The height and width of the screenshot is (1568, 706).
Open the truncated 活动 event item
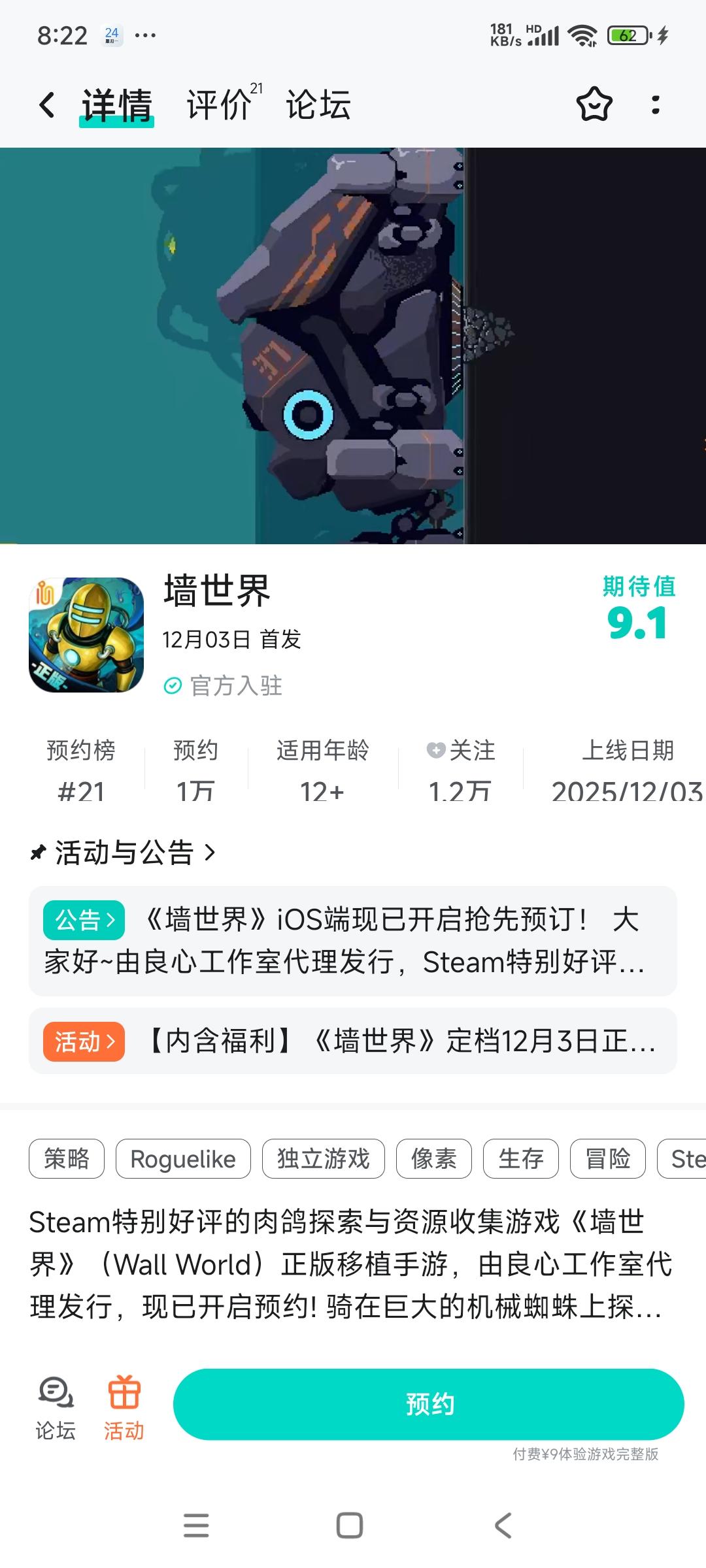[x=353, y=1042]
